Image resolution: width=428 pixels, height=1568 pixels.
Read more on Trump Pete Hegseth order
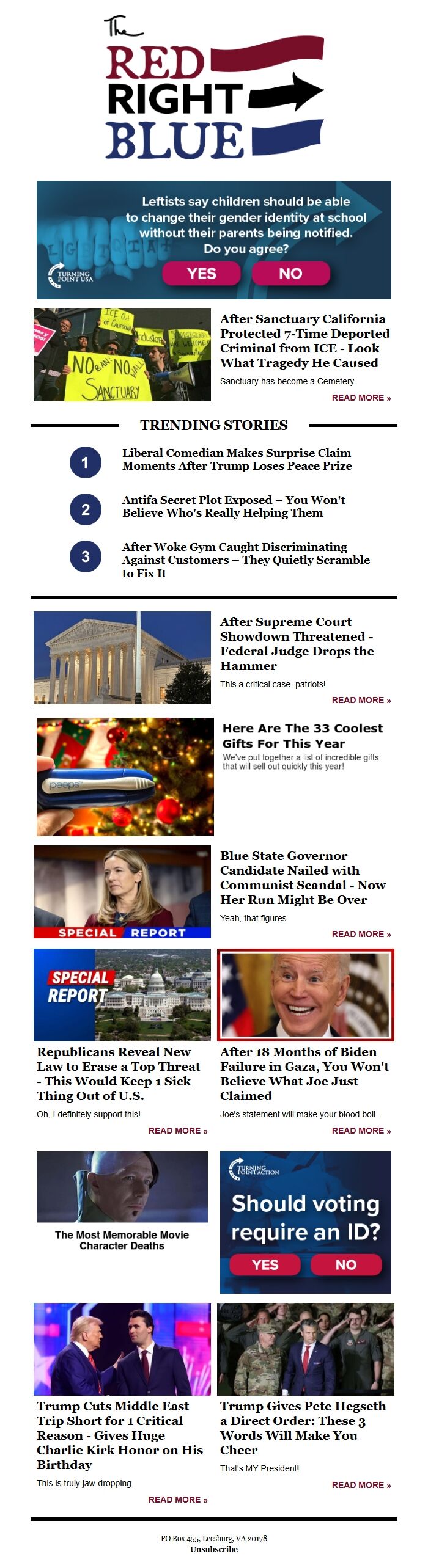(361, 1485)
